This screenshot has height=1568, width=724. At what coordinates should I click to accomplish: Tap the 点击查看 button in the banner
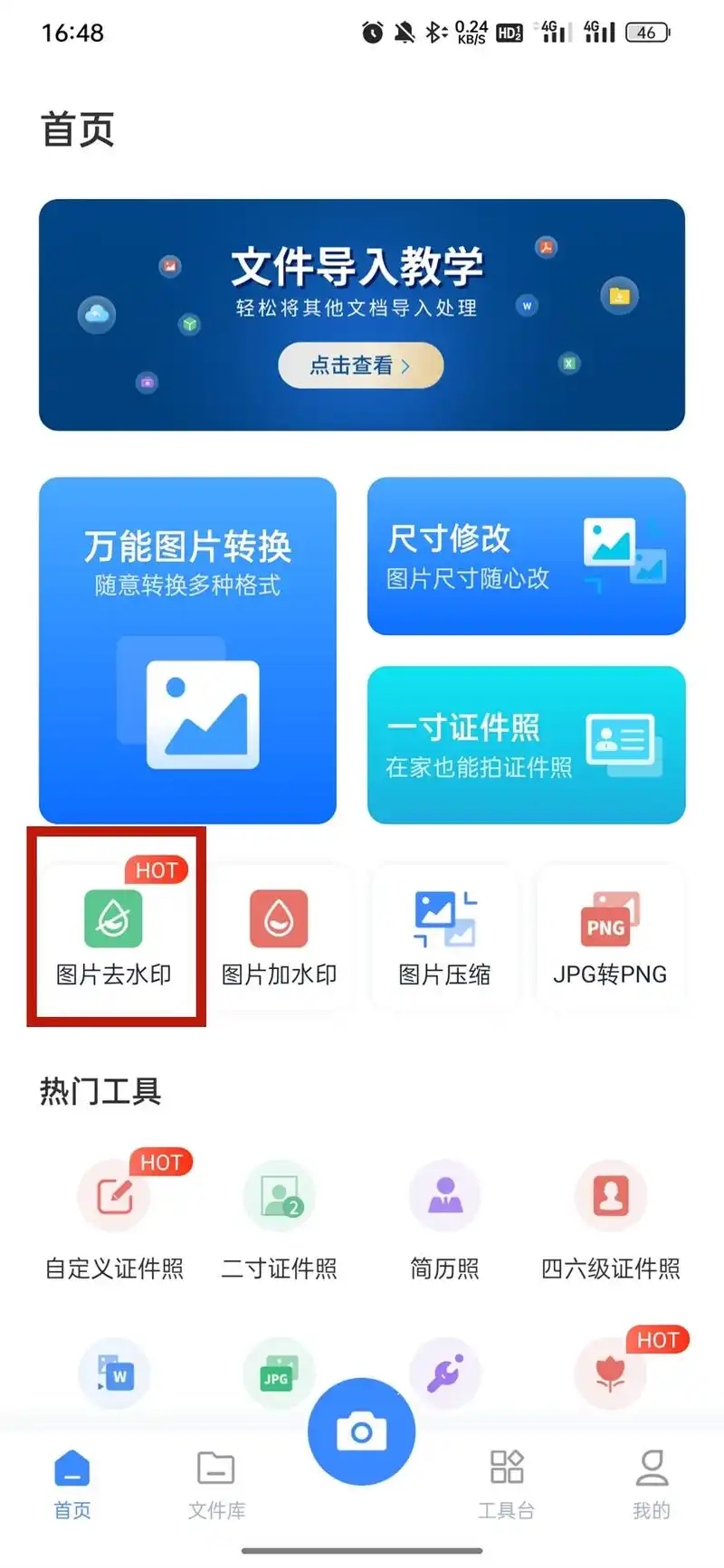pyautogui.click(x=360, y=365)
